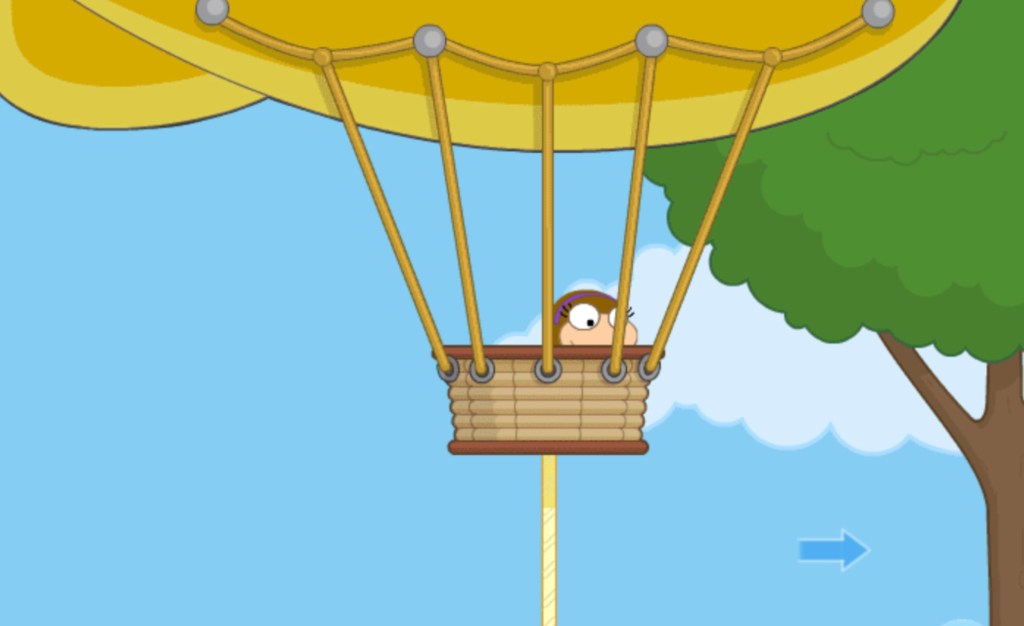Tap the blue right arrow
The height and width of the screenshot is (626, 1024).
[x=834, y=550]
